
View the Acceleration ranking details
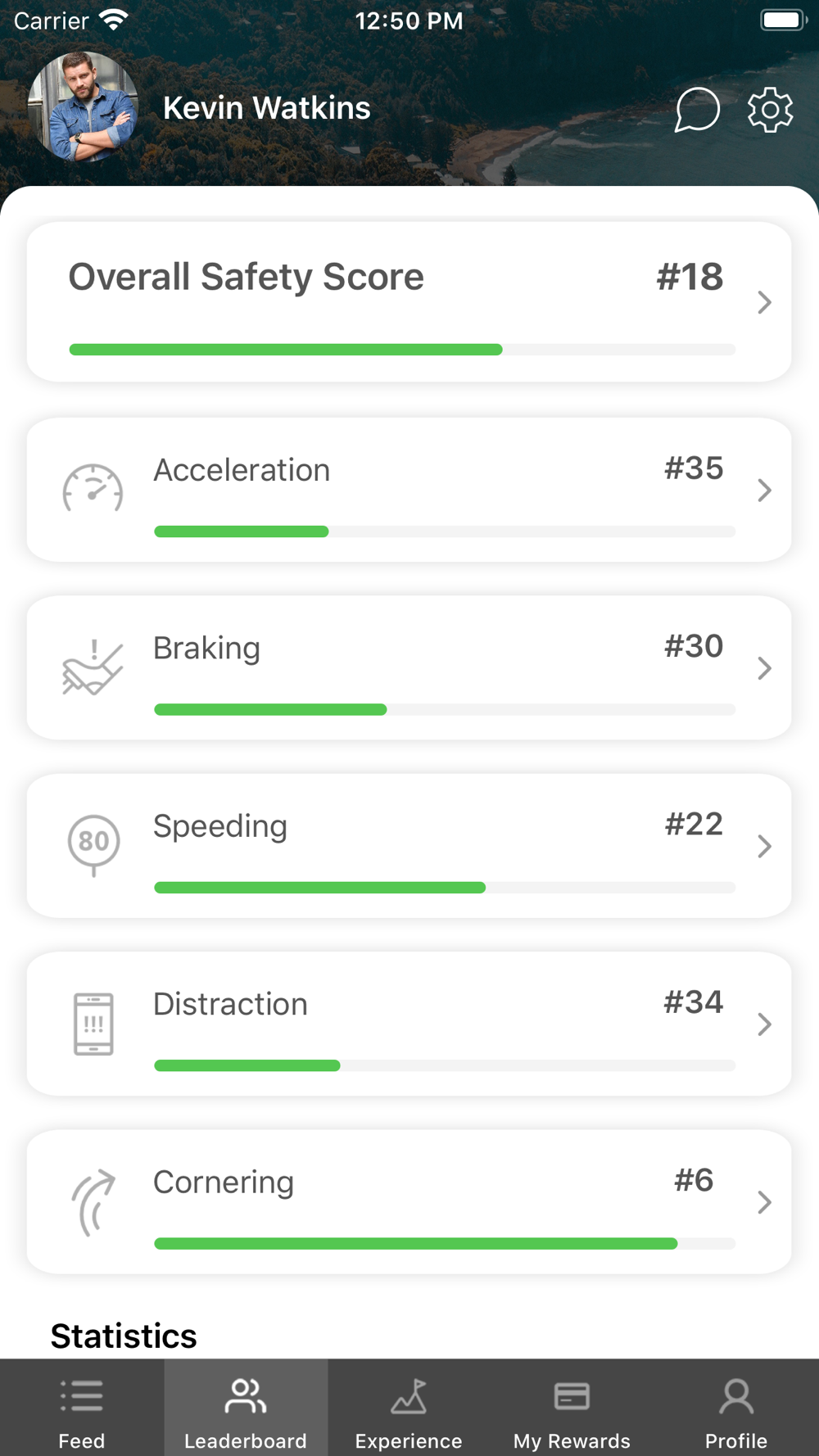coord(409,490)
